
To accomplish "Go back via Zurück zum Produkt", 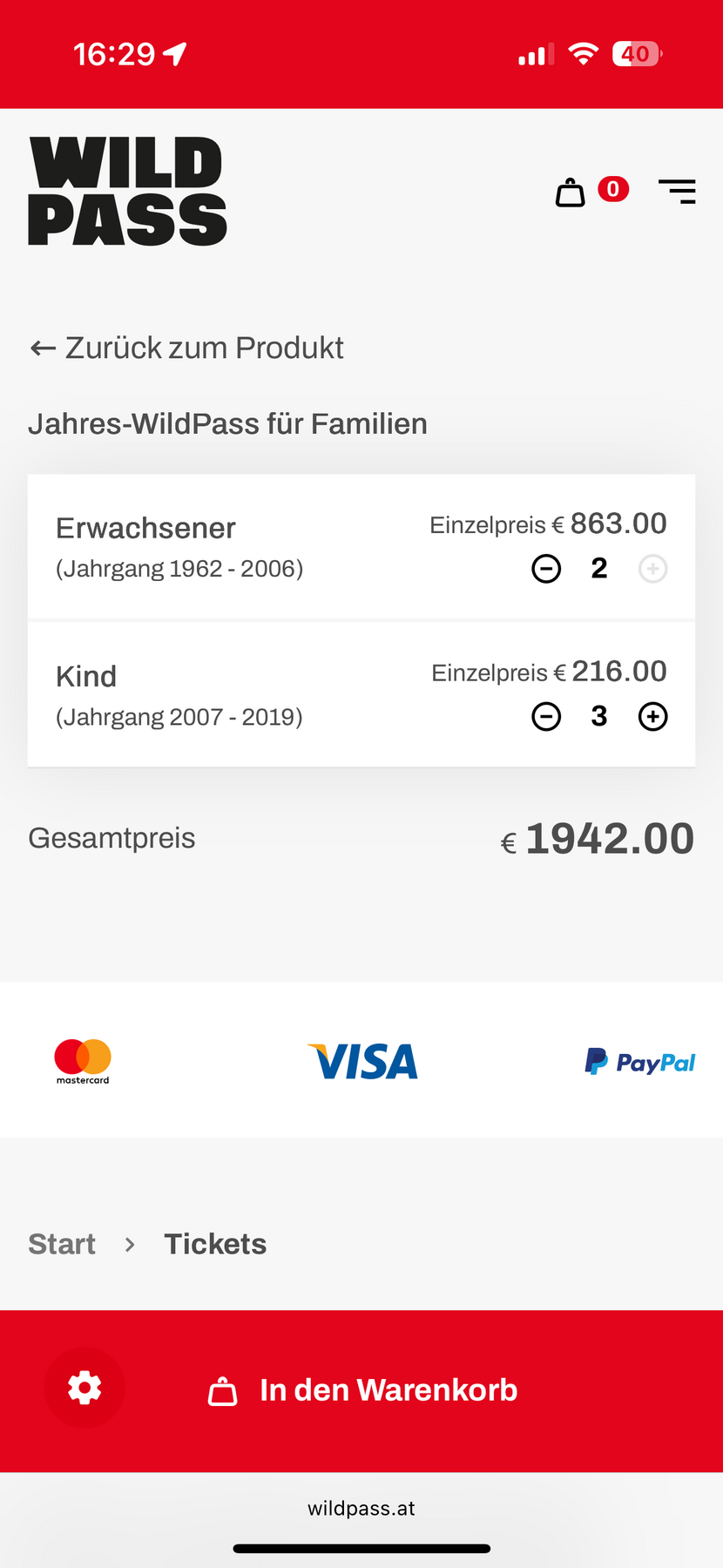I will click(x=187, y=348).
